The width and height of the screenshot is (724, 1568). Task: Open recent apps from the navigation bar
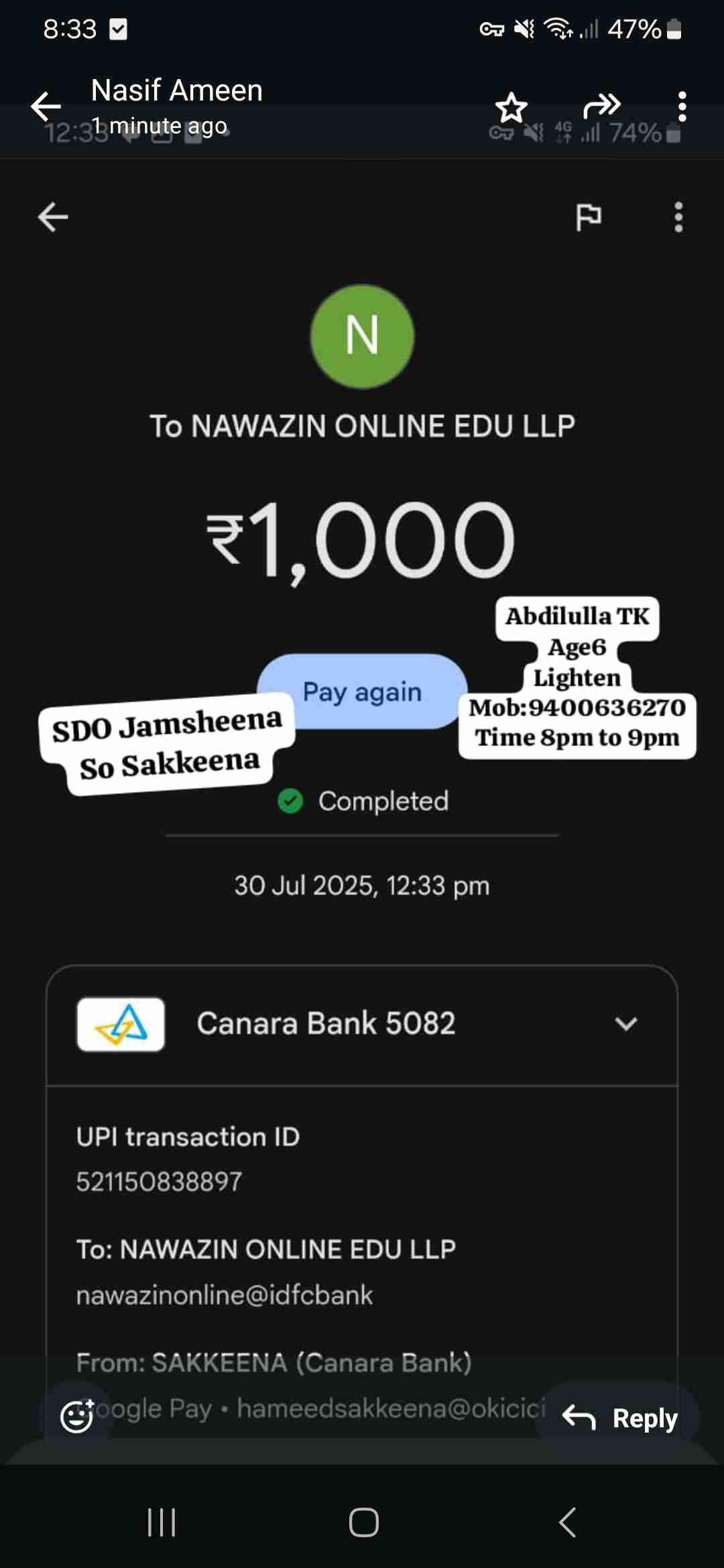(x=161, y=1522)
